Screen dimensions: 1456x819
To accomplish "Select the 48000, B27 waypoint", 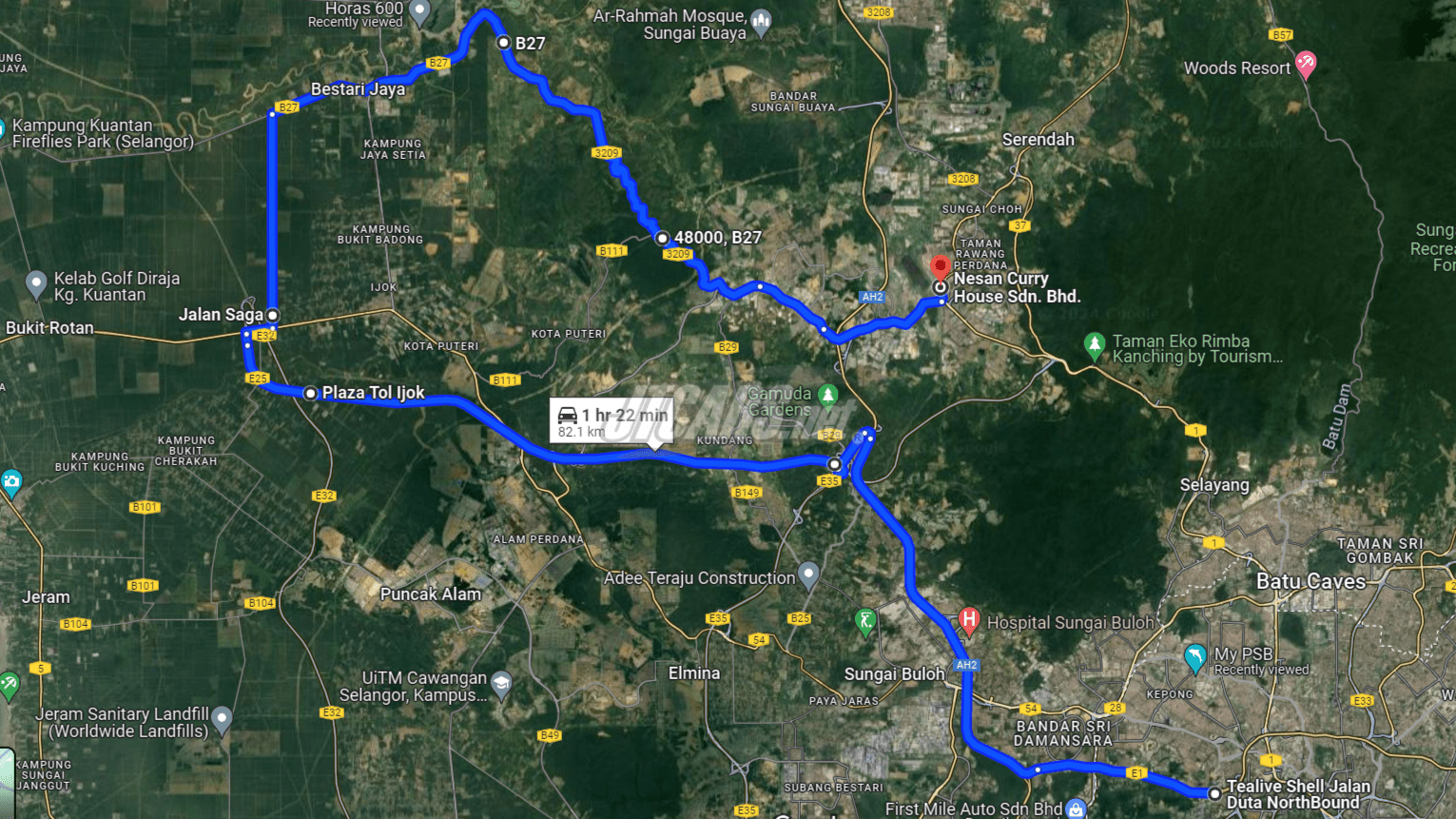I will click(662, 238).
